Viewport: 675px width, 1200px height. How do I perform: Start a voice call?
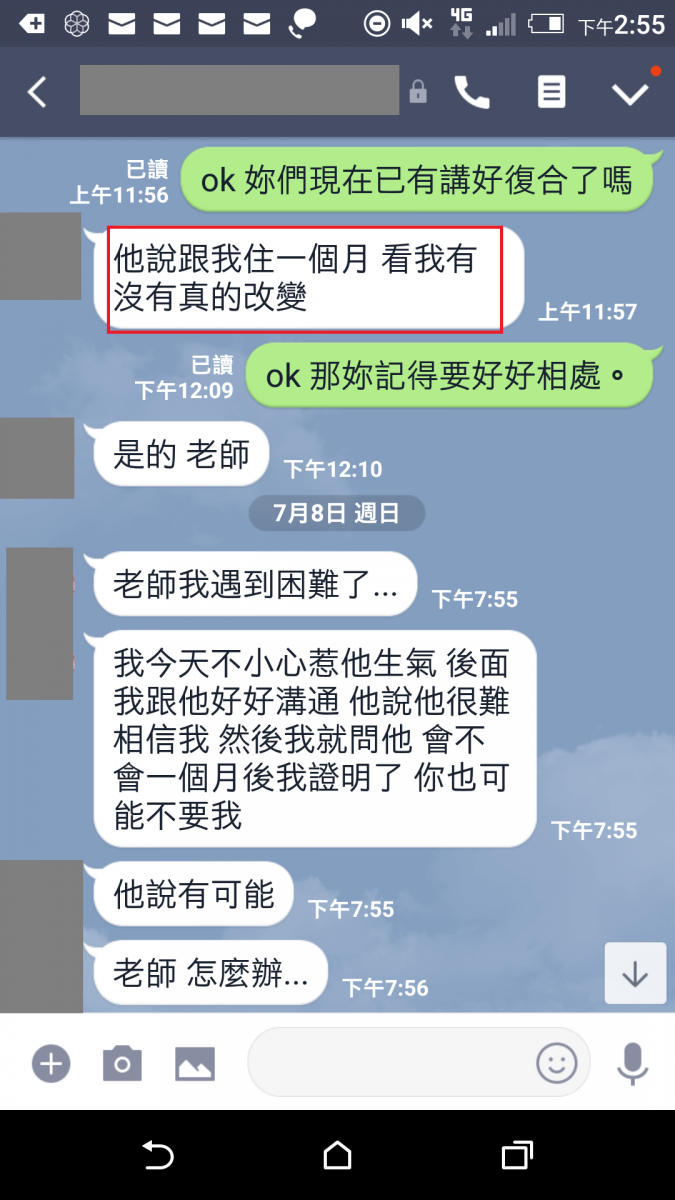472,93
